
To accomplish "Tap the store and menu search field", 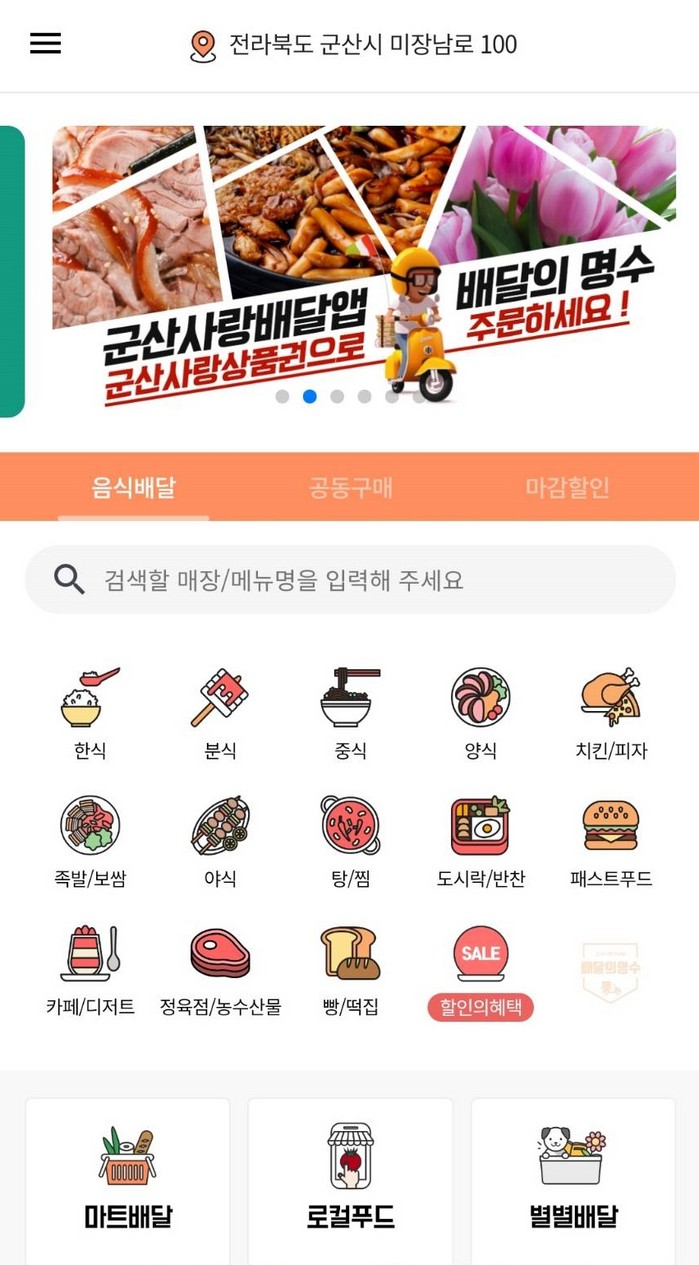I will click(x=350, y=580).
